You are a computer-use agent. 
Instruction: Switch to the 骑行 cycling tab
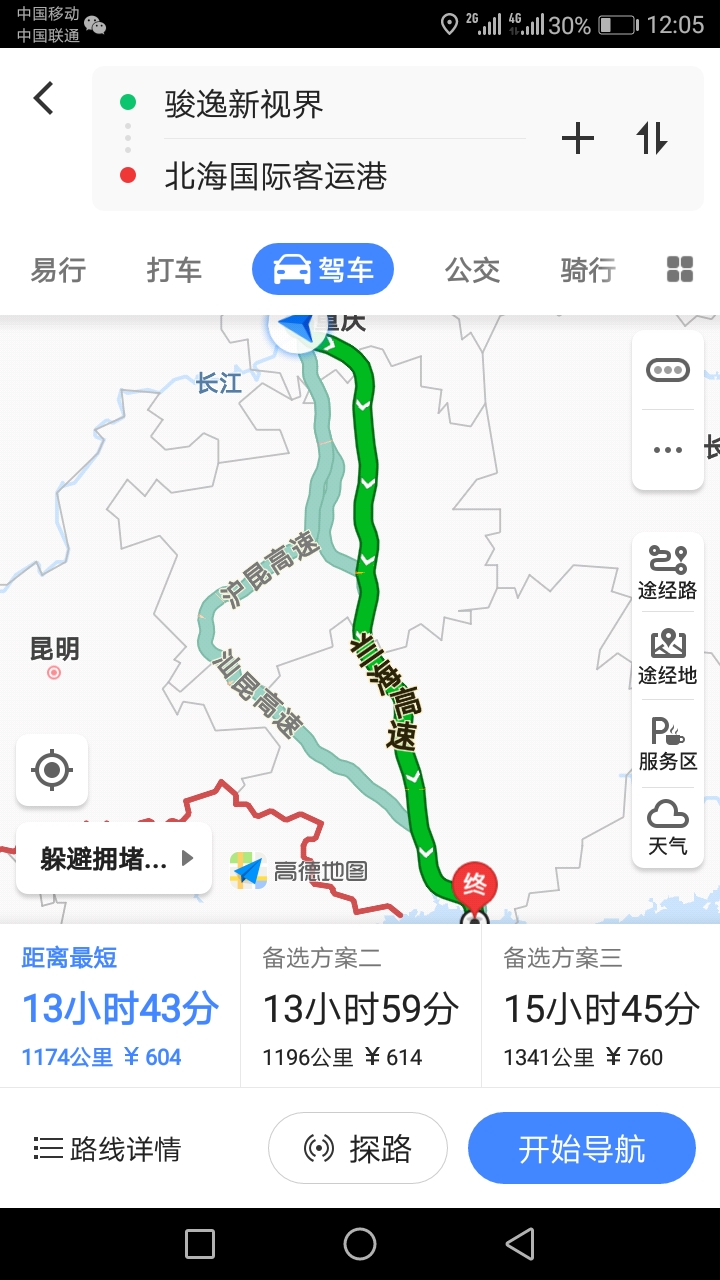point(587,270)
